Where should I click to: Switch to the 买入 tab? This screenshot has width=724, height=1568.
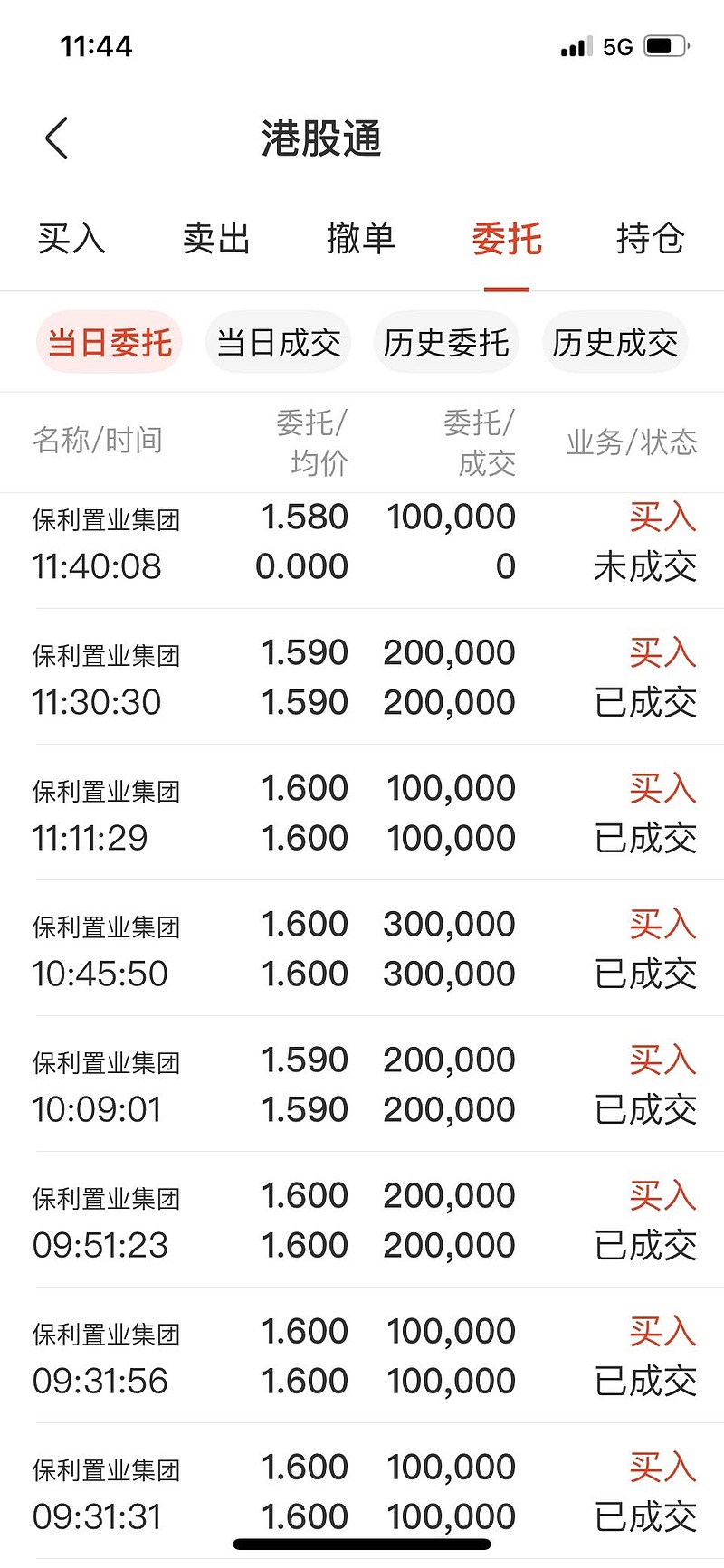point(71,239)
